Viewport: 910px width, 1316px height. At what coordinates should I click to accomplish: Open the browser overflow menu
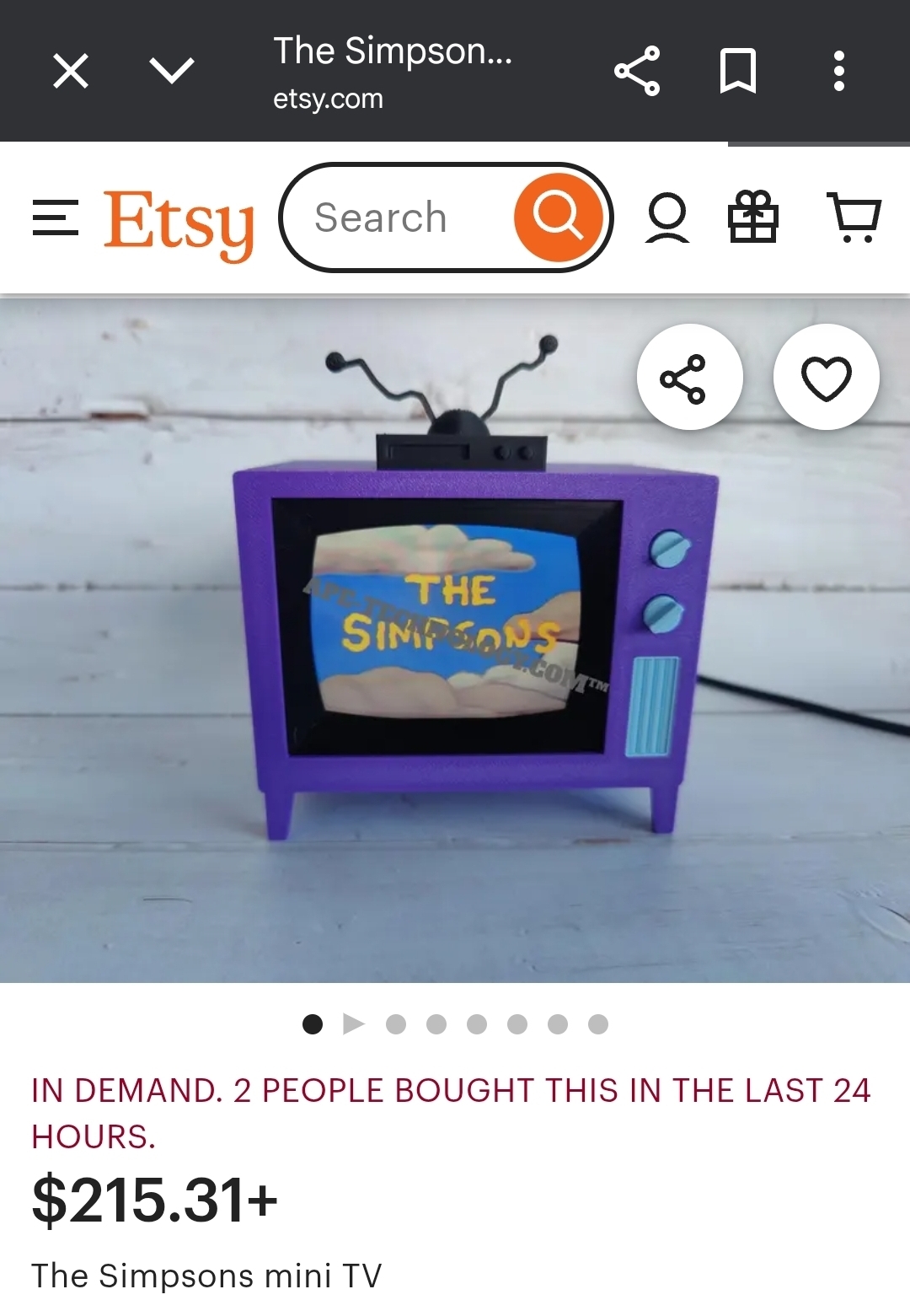[x=838, y=71]
